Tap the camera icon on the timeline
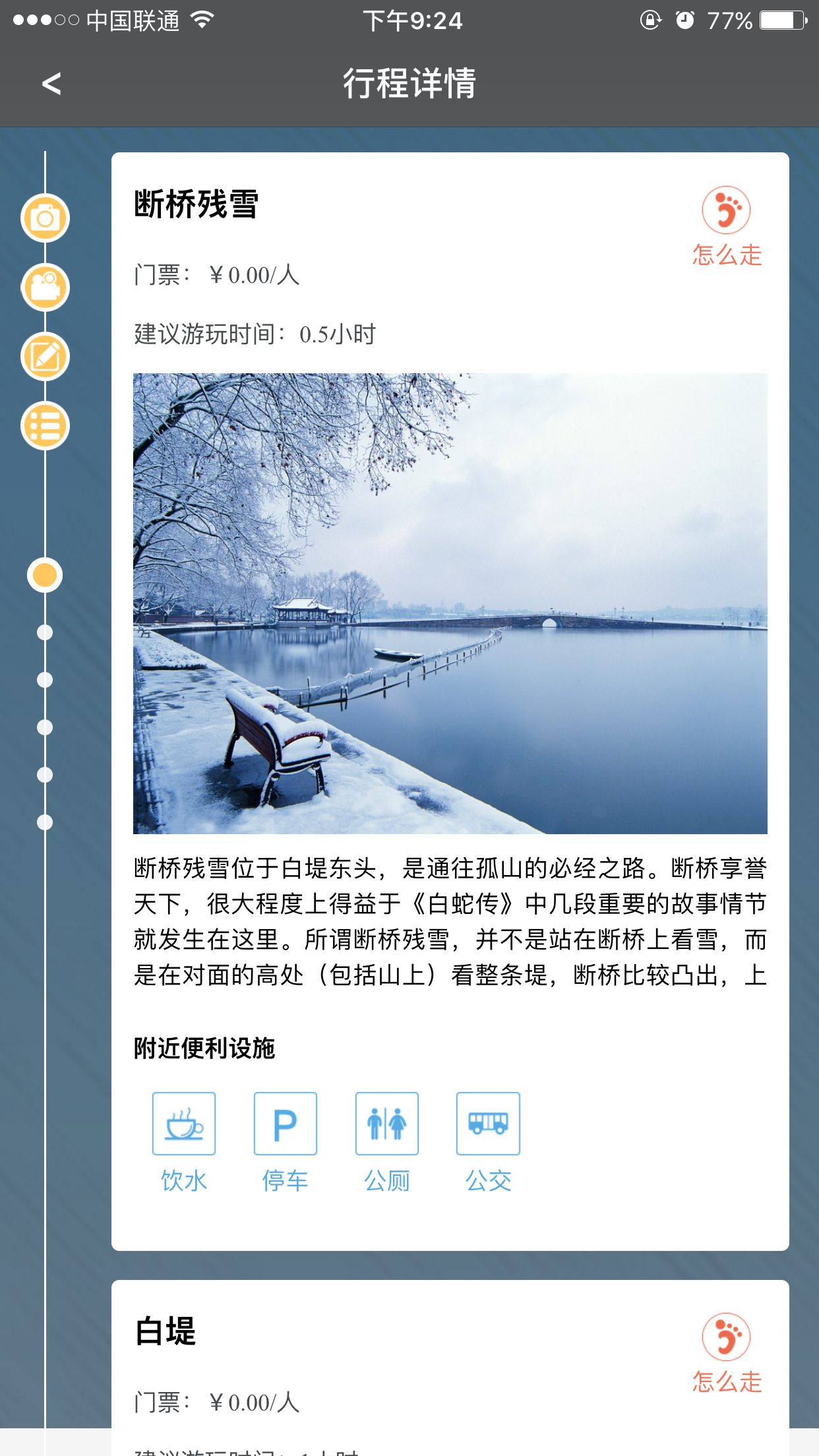This screenshot has width=819, height=1456. tap(45, 218)
